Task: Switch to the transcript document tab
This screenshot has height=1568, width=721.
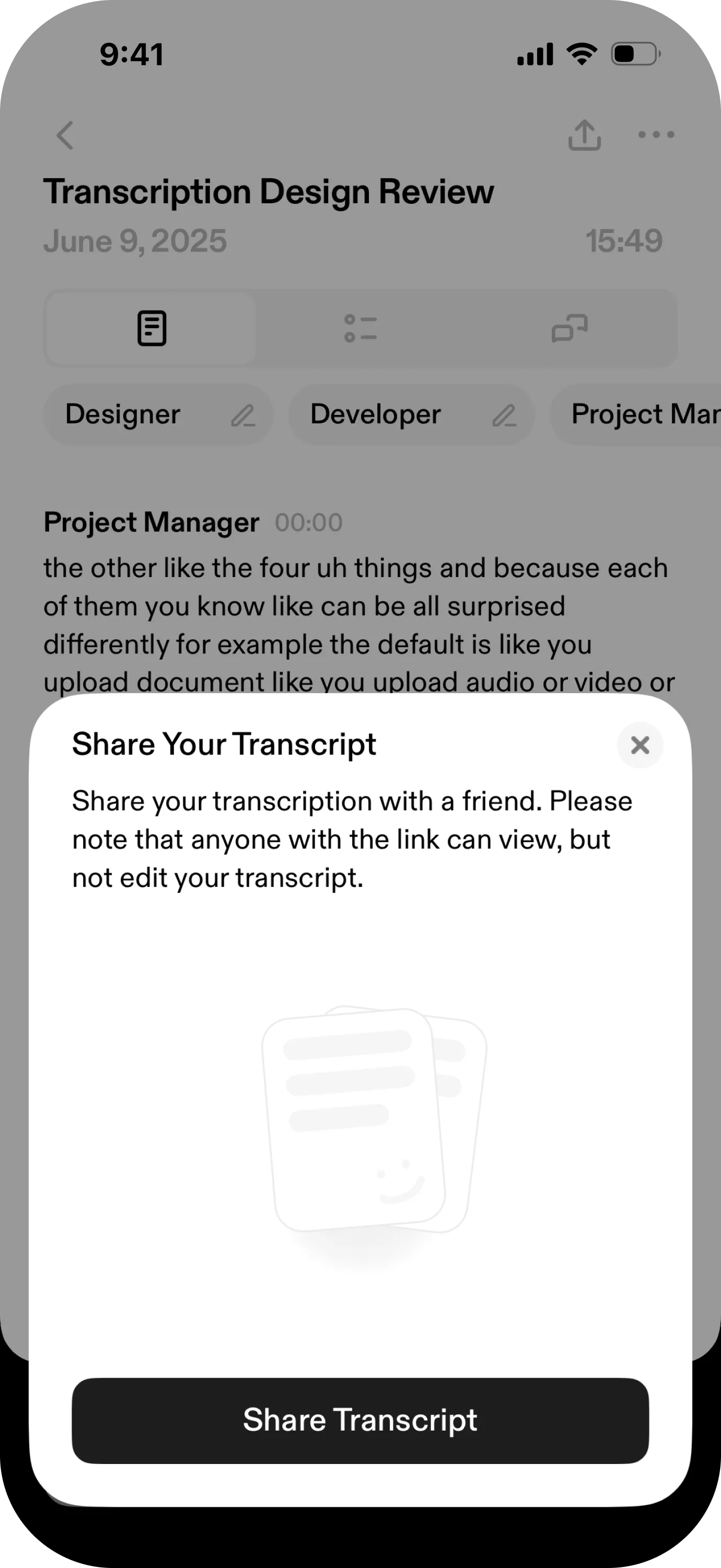Action: pyautogui.click(x=152, y=329)
